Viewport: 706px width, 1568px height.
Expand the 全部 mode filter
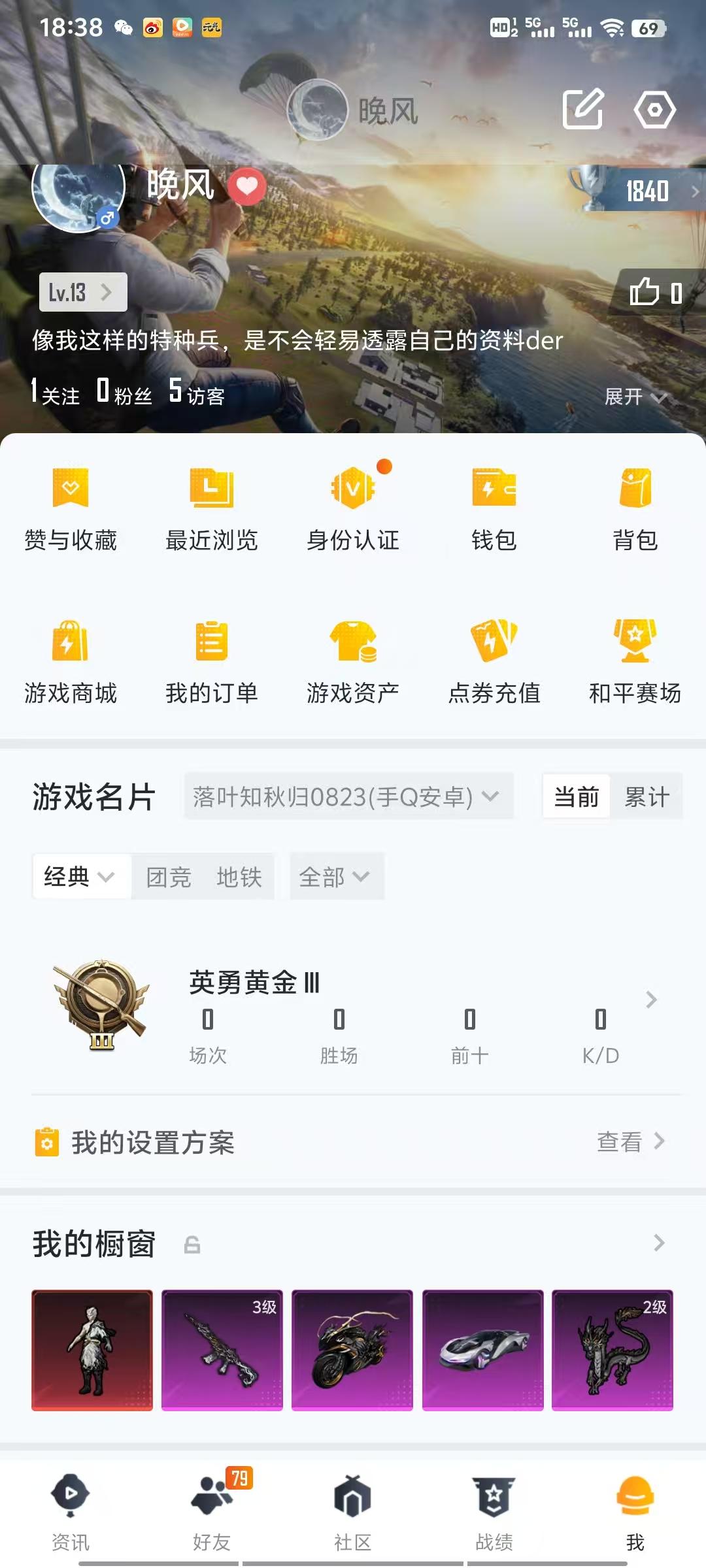click(337, 877)
